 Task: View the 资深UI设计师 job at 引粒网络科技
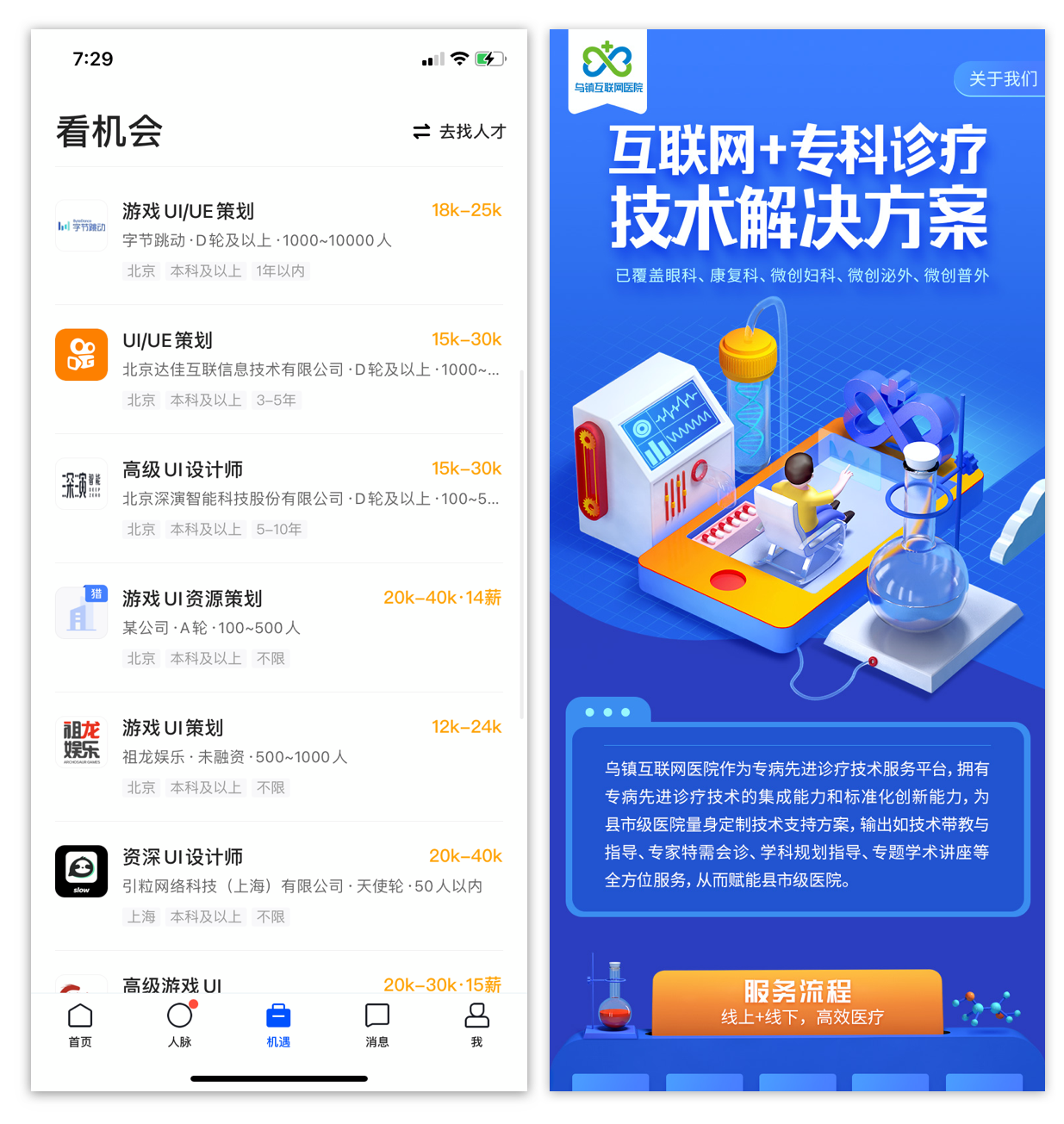coord(278,885)
